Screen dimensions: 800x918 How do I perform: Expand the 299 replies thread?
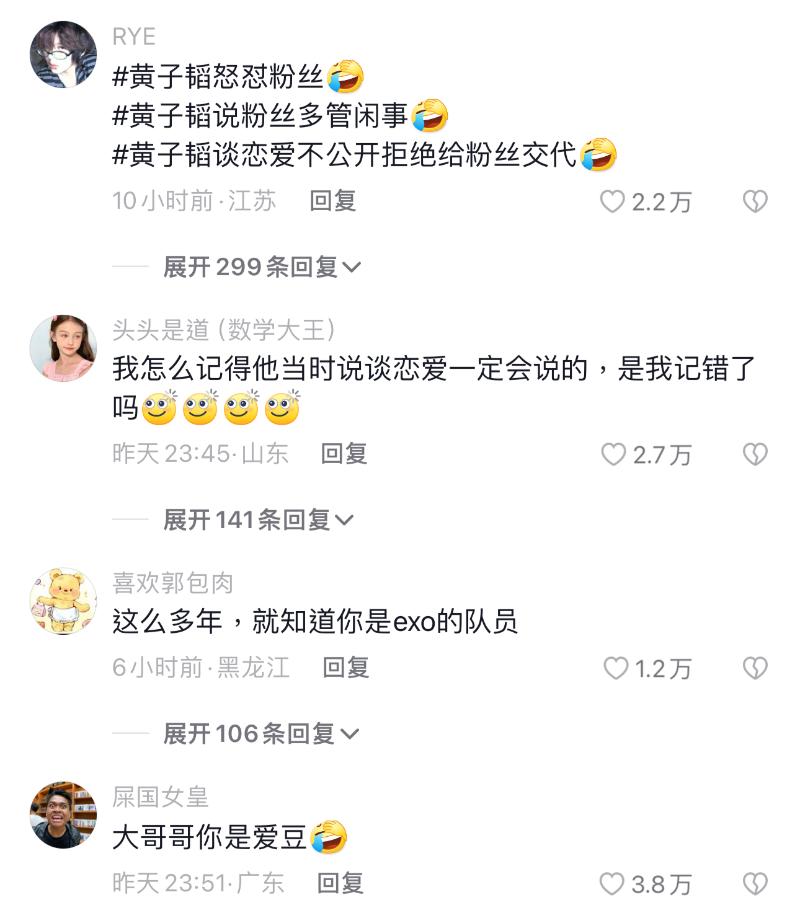click(x=262, y=267)
